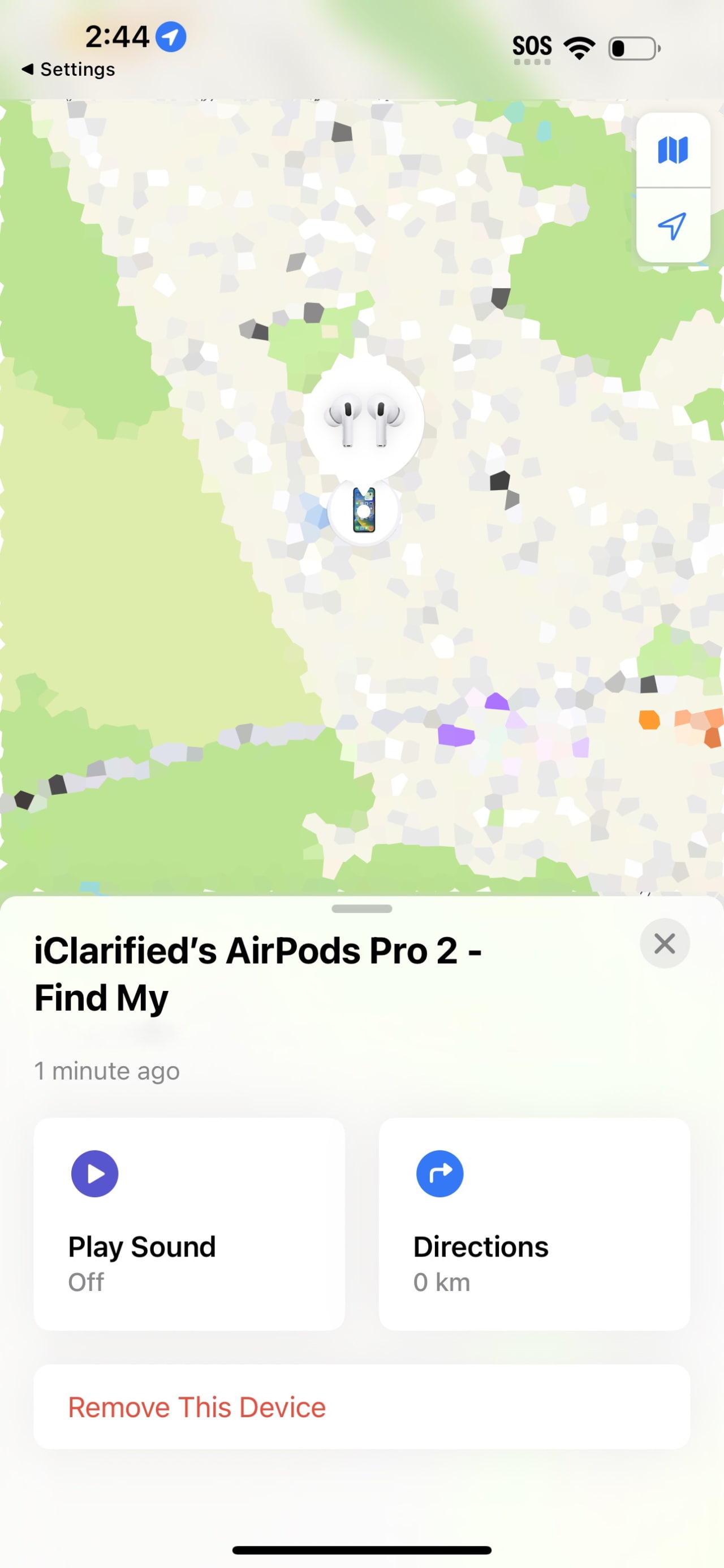Get directions to the AirPods

click(x=534, y=1223)
